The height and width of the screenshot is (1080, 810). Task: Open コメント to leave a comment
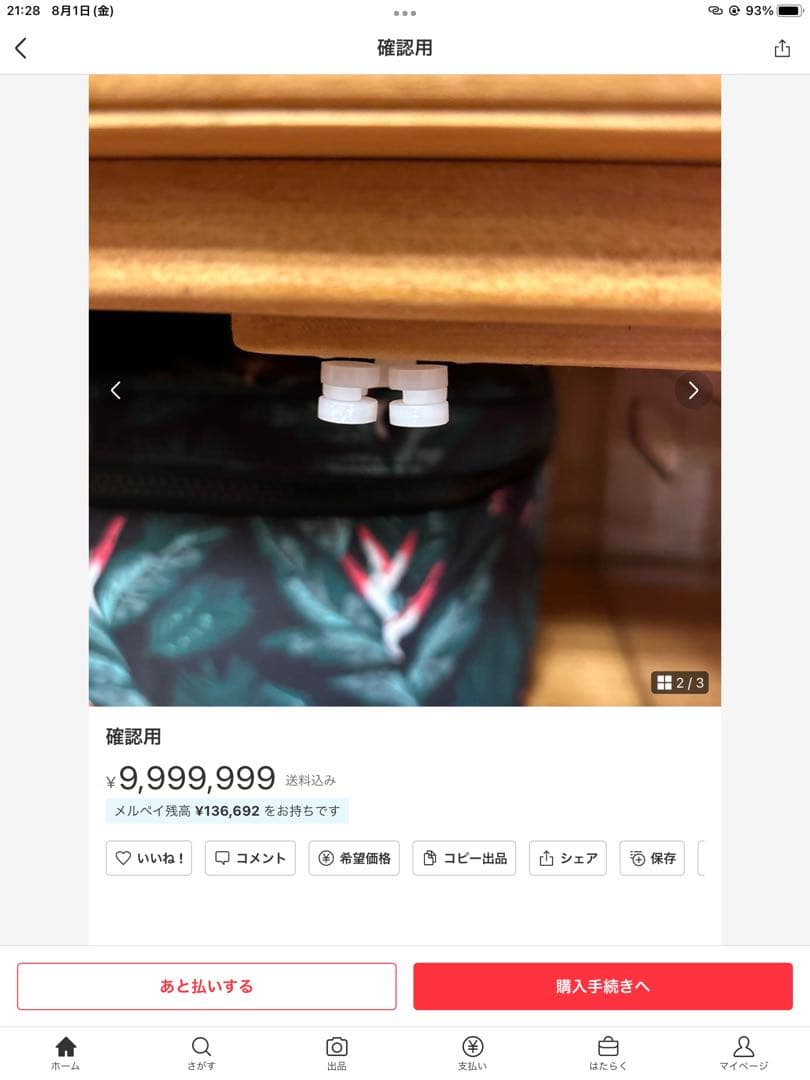250,858
